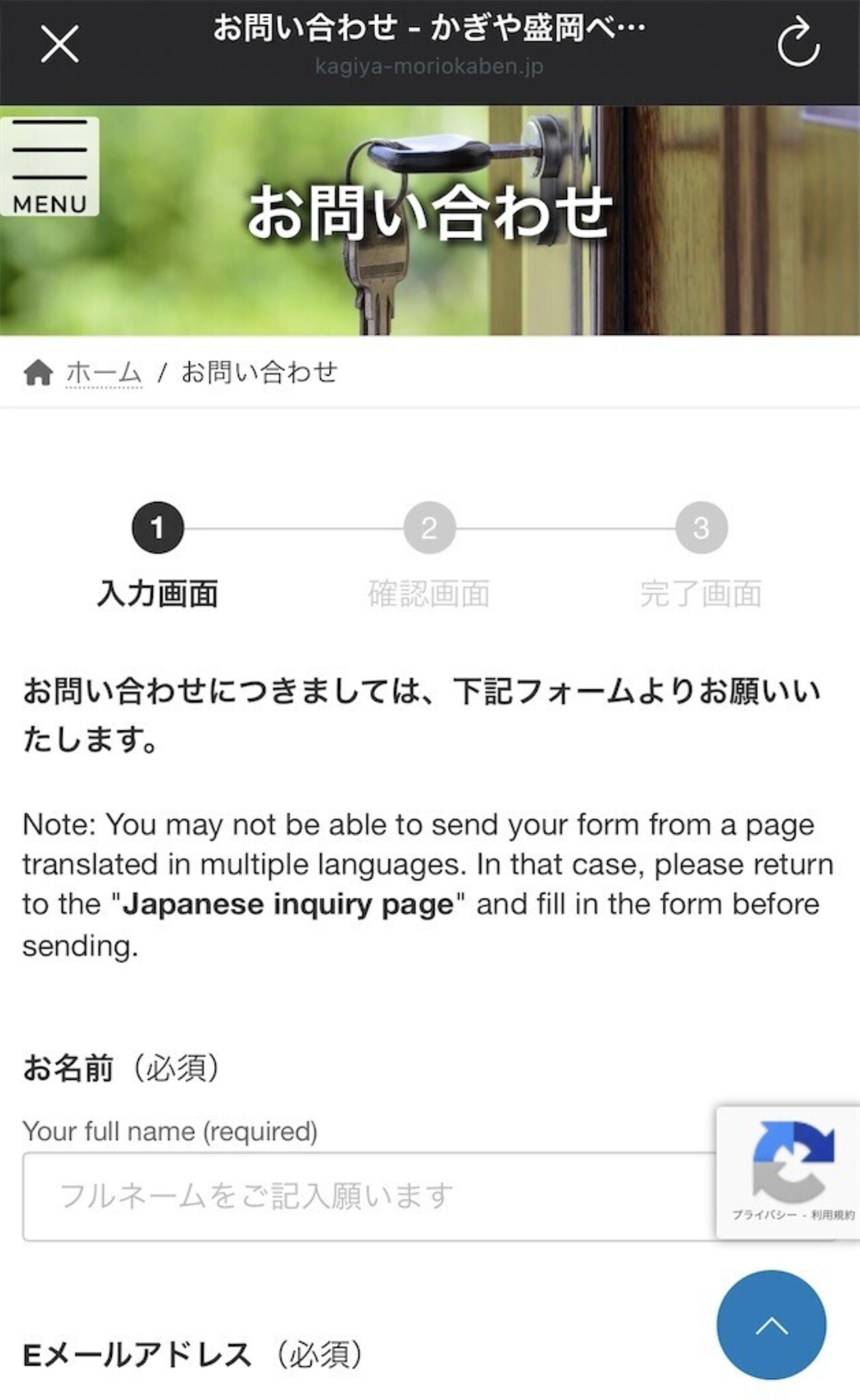Open reCAPTCHA privacy link

(763, 1215)
